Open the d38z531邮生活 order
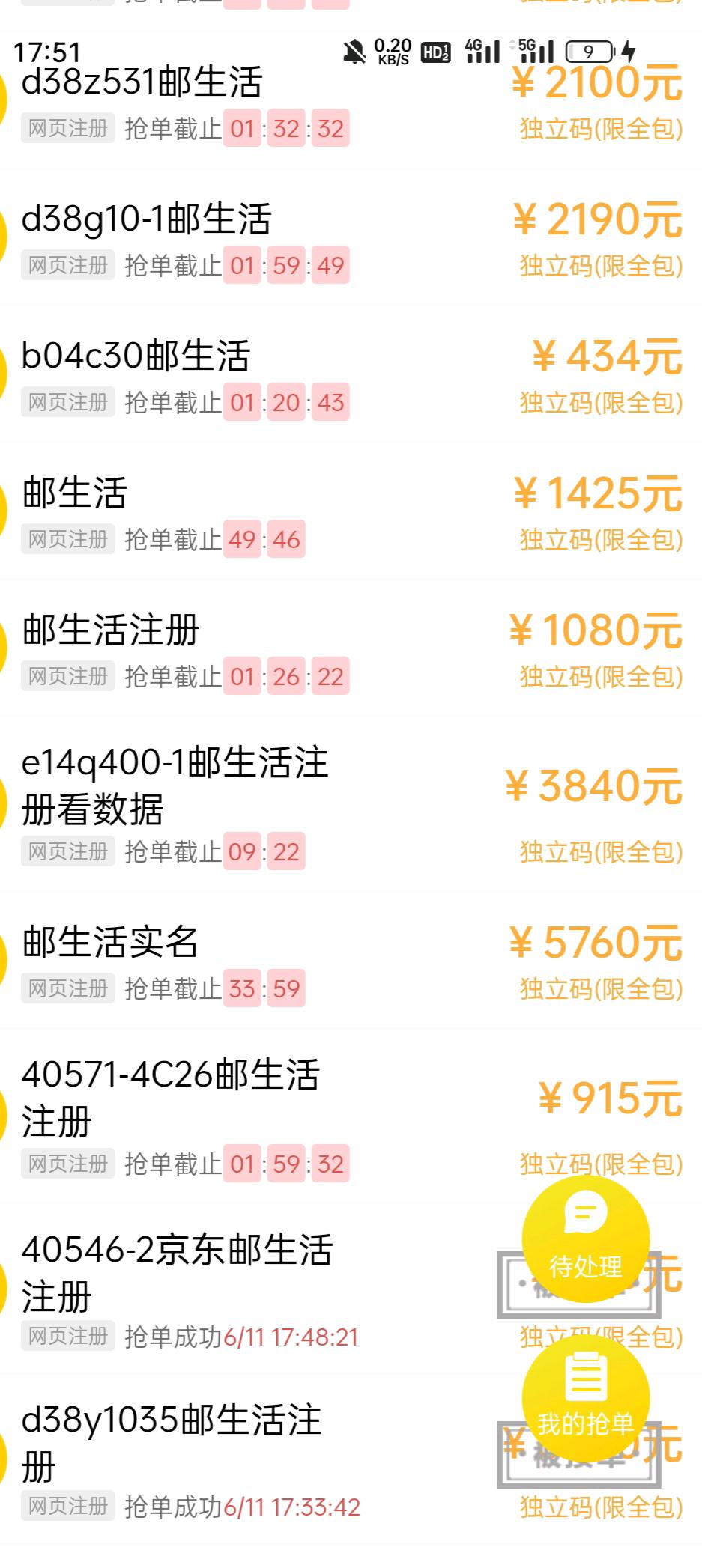Image resolution: width=702 pixels, height=1568 pixels. 351,104
